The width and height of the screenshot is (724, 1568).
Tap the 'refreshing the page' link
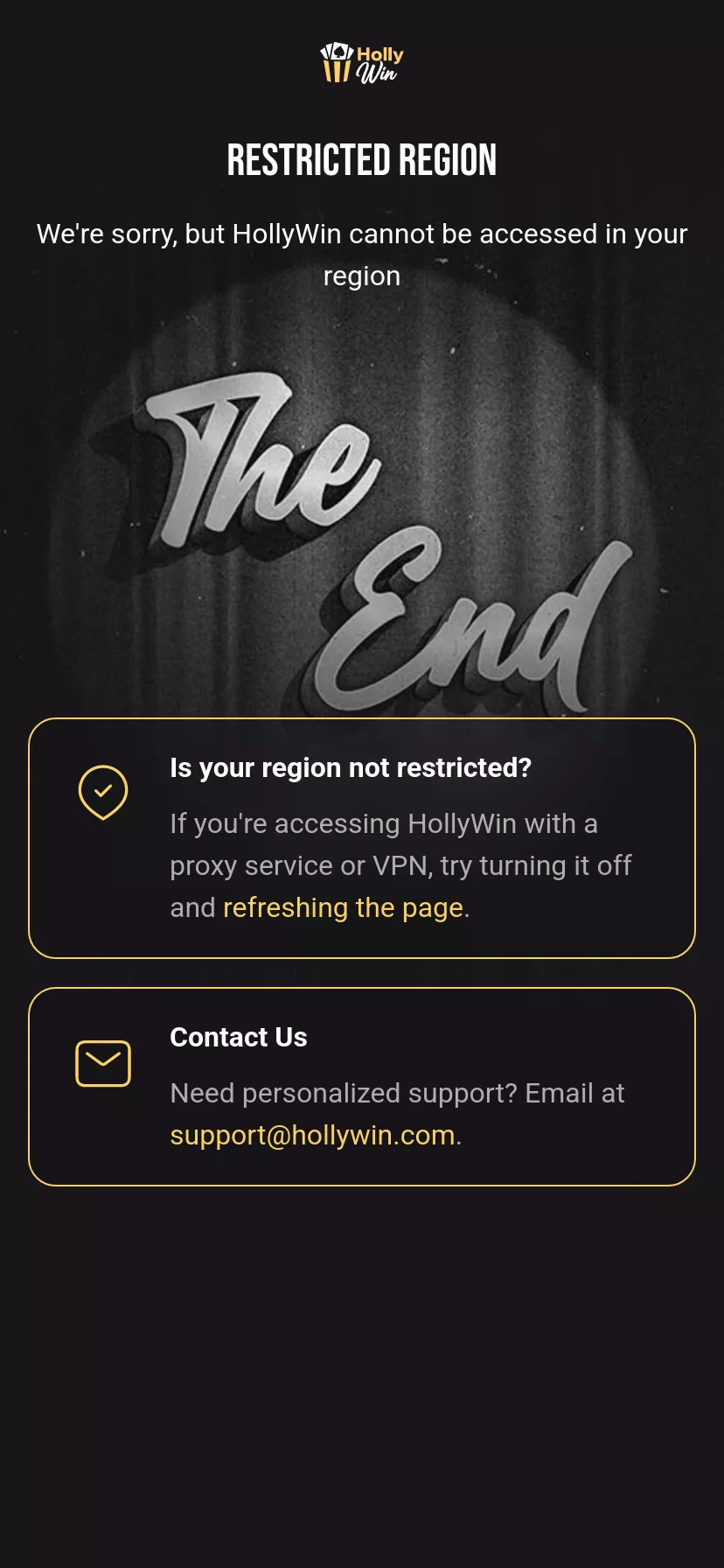tap(343, 908)
